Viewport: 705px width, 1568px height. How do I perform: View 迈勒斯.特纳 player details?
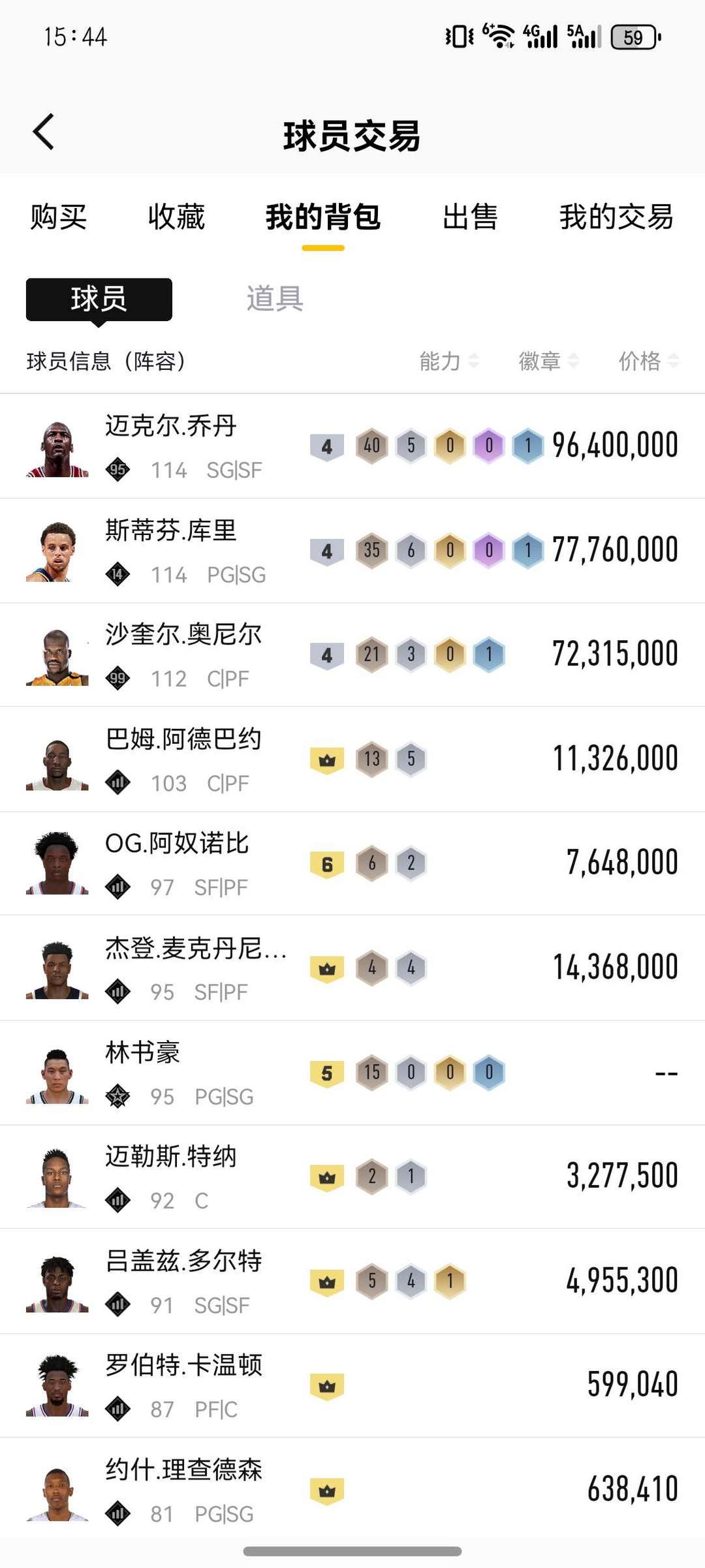coord(352,1176)
